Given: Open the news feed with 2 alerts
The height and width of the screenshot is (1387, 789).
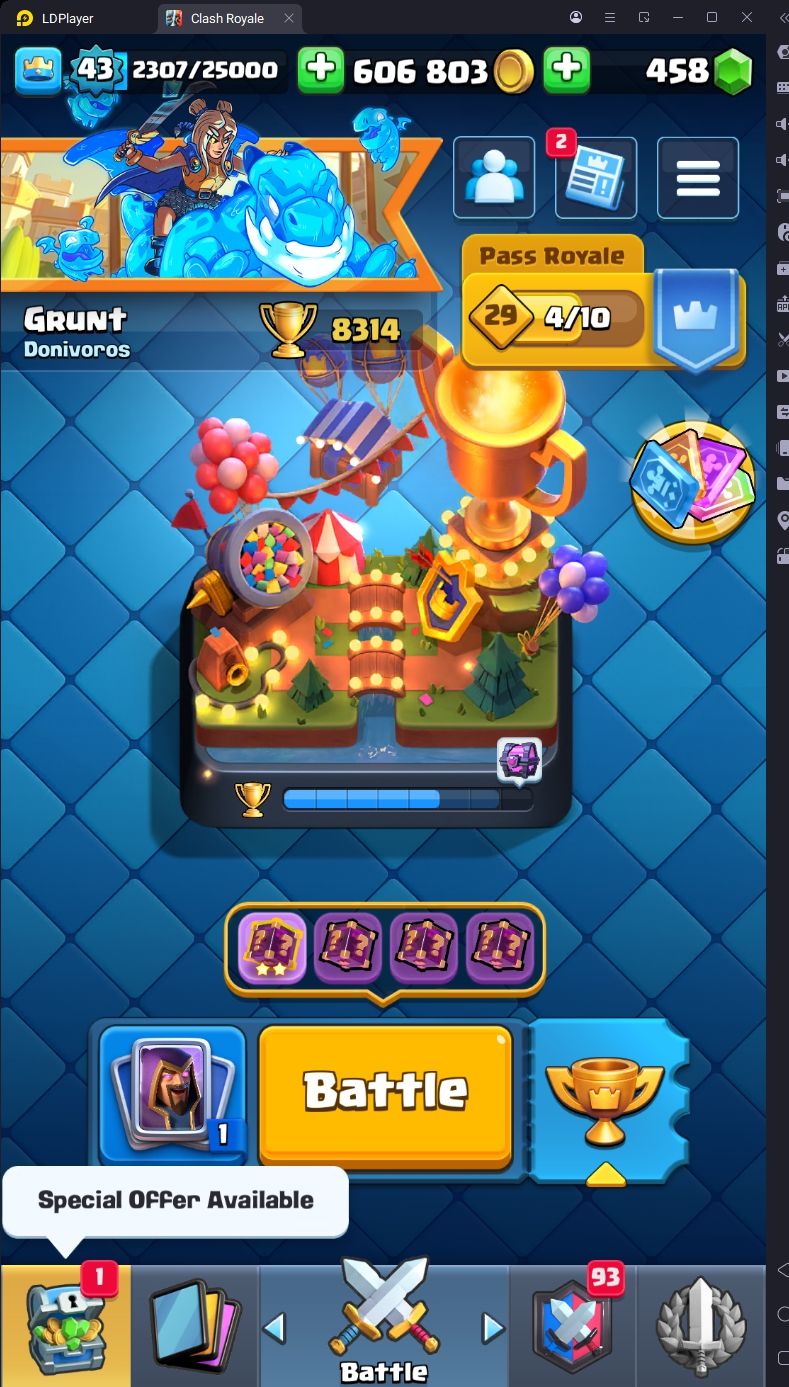Looking at the screenshot, I should pos(595,178).
